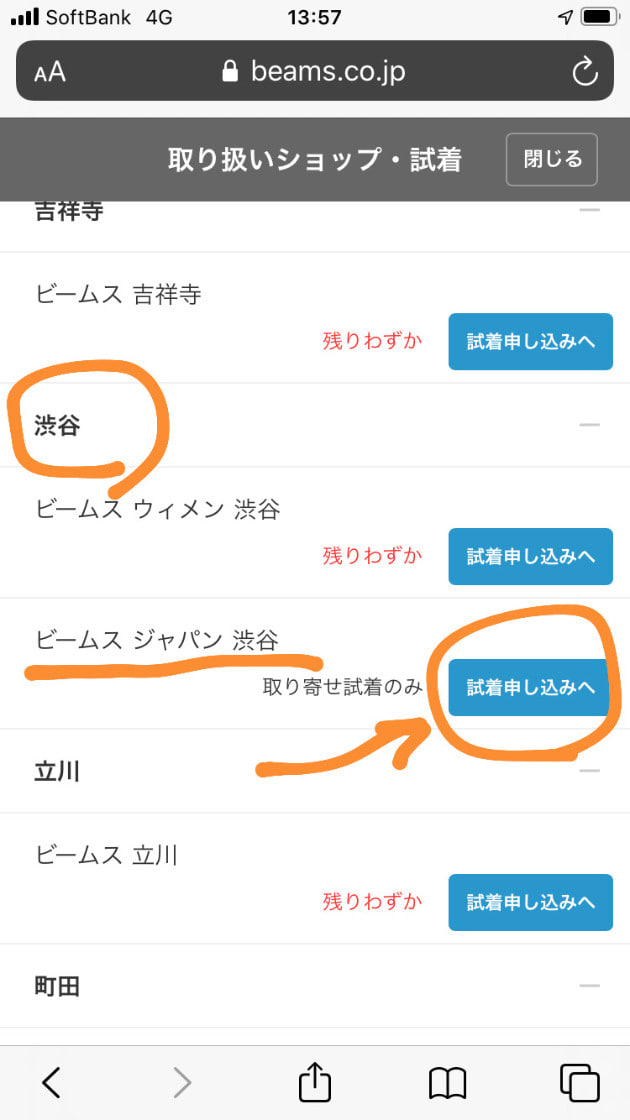630x1120 pixels.
Task: Open the Safari share sheet
Action: point(314,1081)
